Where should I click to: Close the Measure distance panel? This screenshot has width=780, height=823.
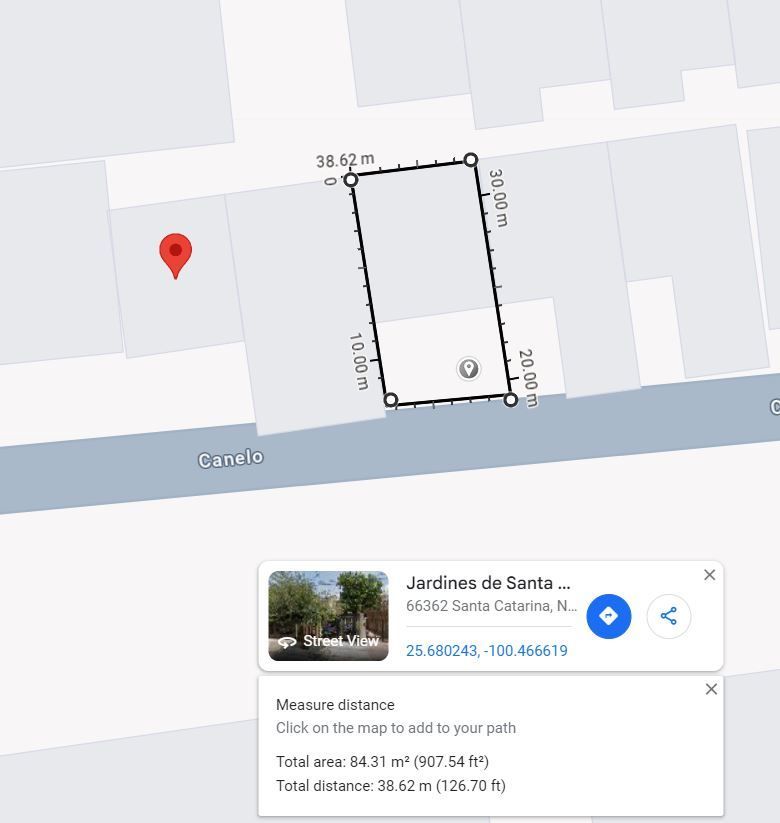711,689
